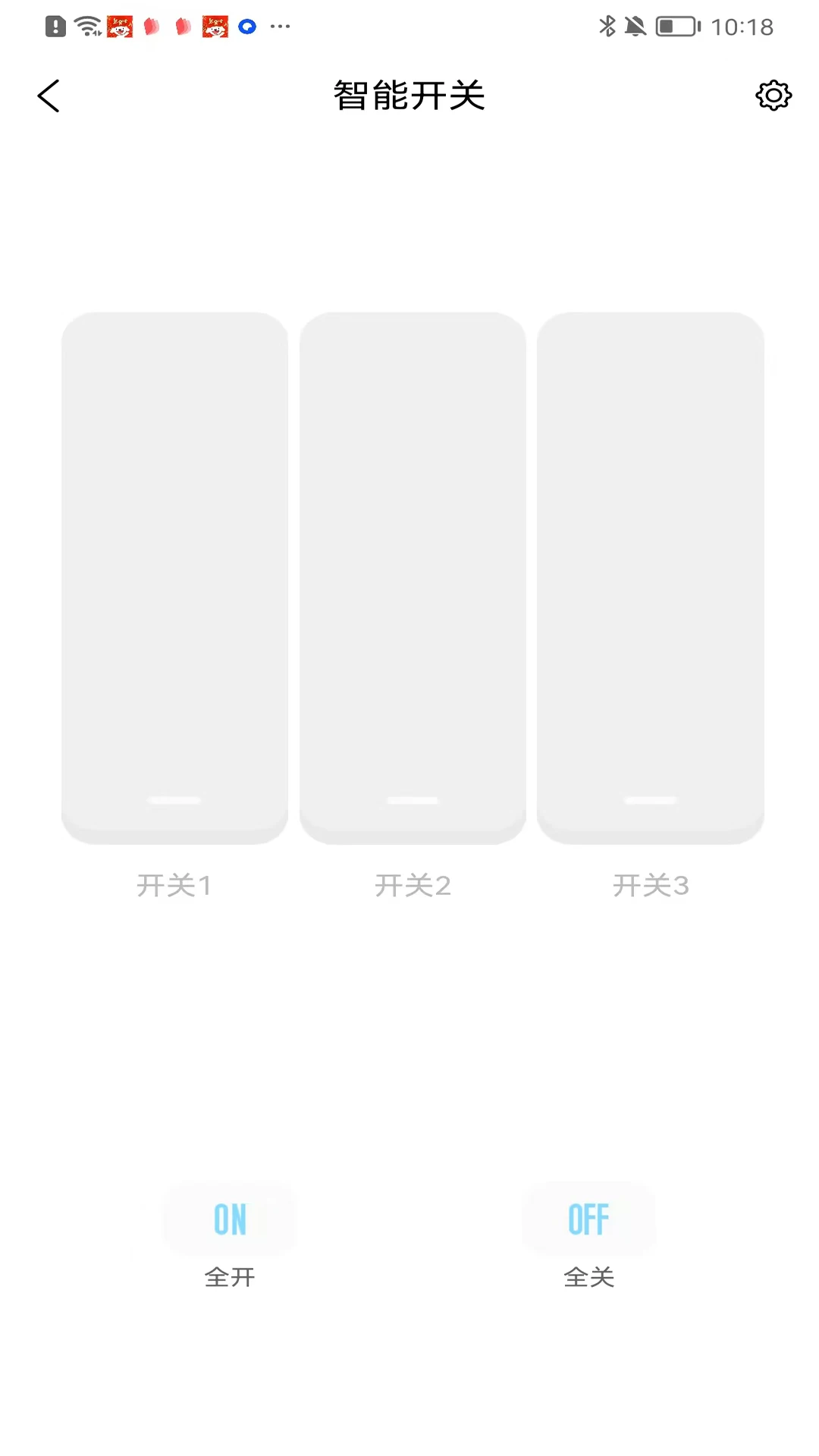The width and height of the screenshot is (819, 1456).
Task: Select the 智能开关 title bar
Action: (409, 95)
